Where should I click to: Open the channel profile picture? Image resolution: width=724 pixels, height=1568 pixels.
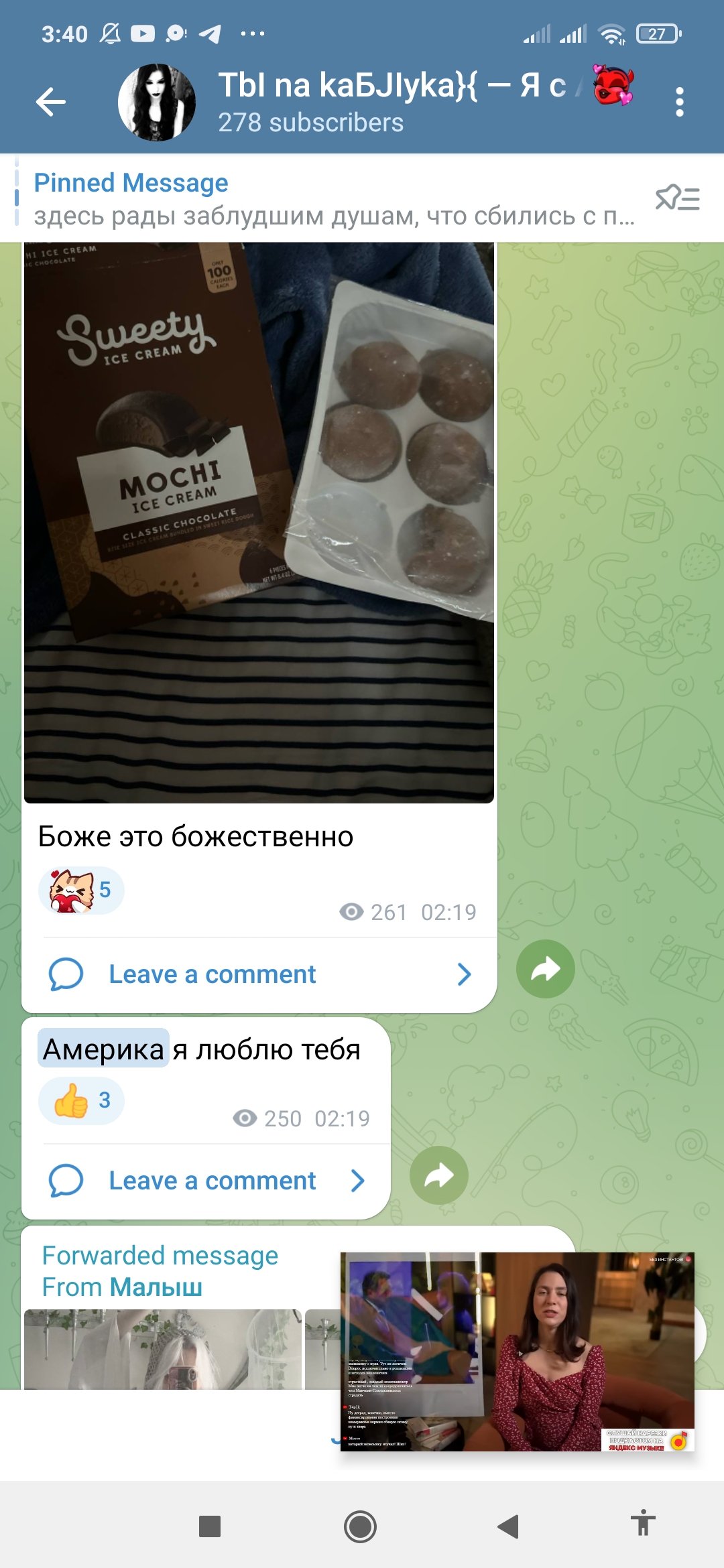(x=157, y=103)
